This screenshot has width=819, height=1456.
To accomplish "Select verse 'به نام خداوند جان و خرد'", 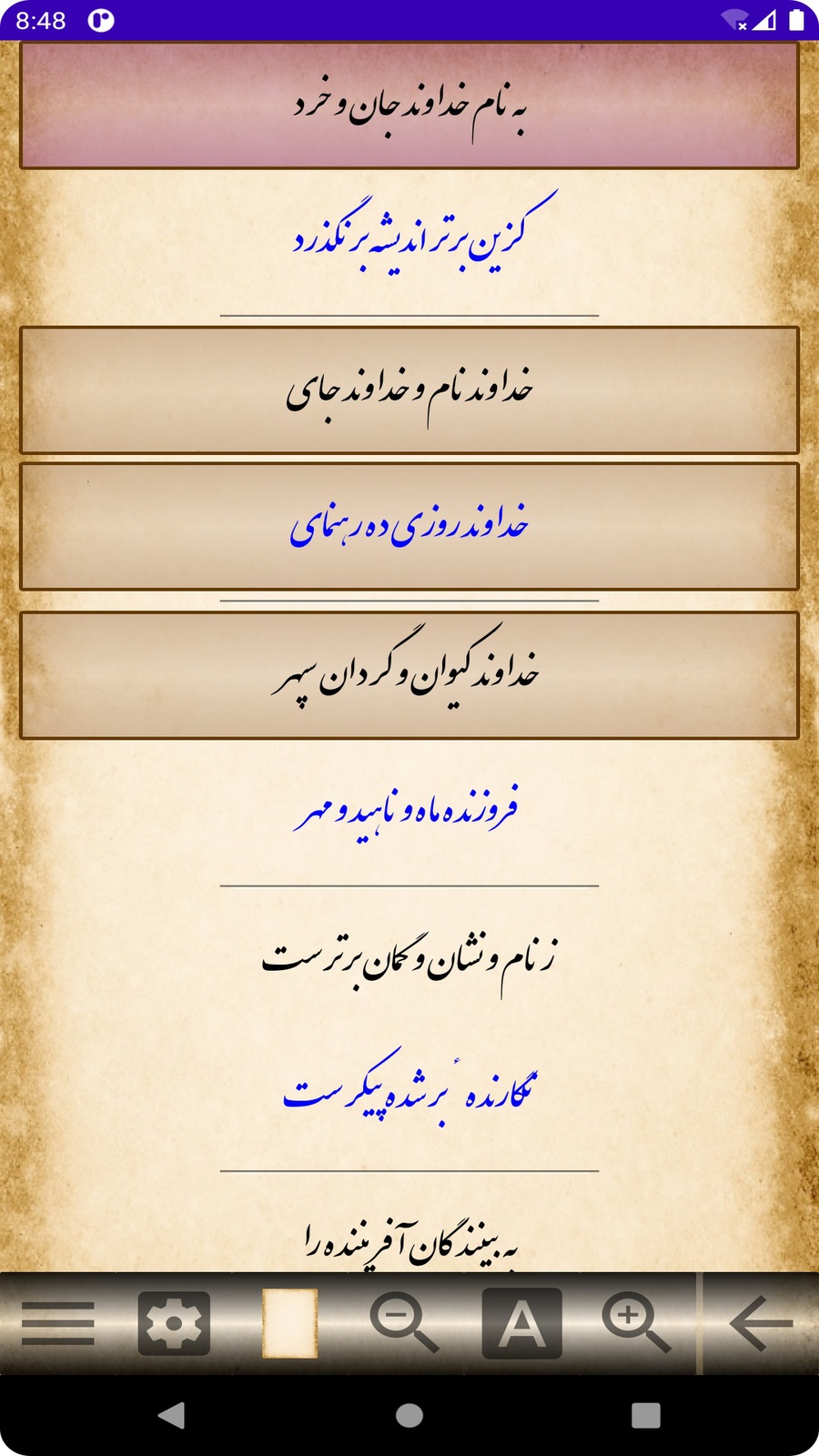I will [x=409, y=106].
